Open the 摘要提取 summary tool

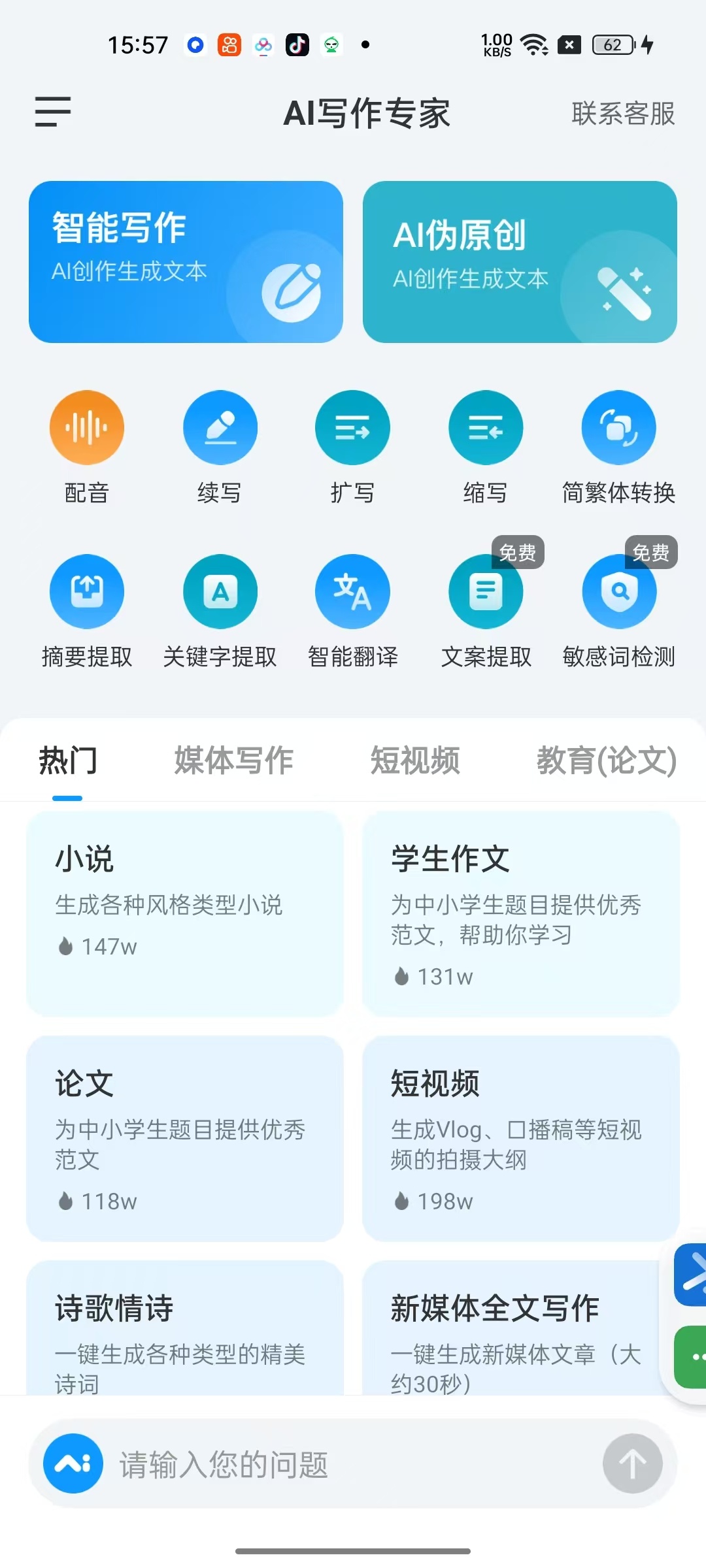point(87,592)
